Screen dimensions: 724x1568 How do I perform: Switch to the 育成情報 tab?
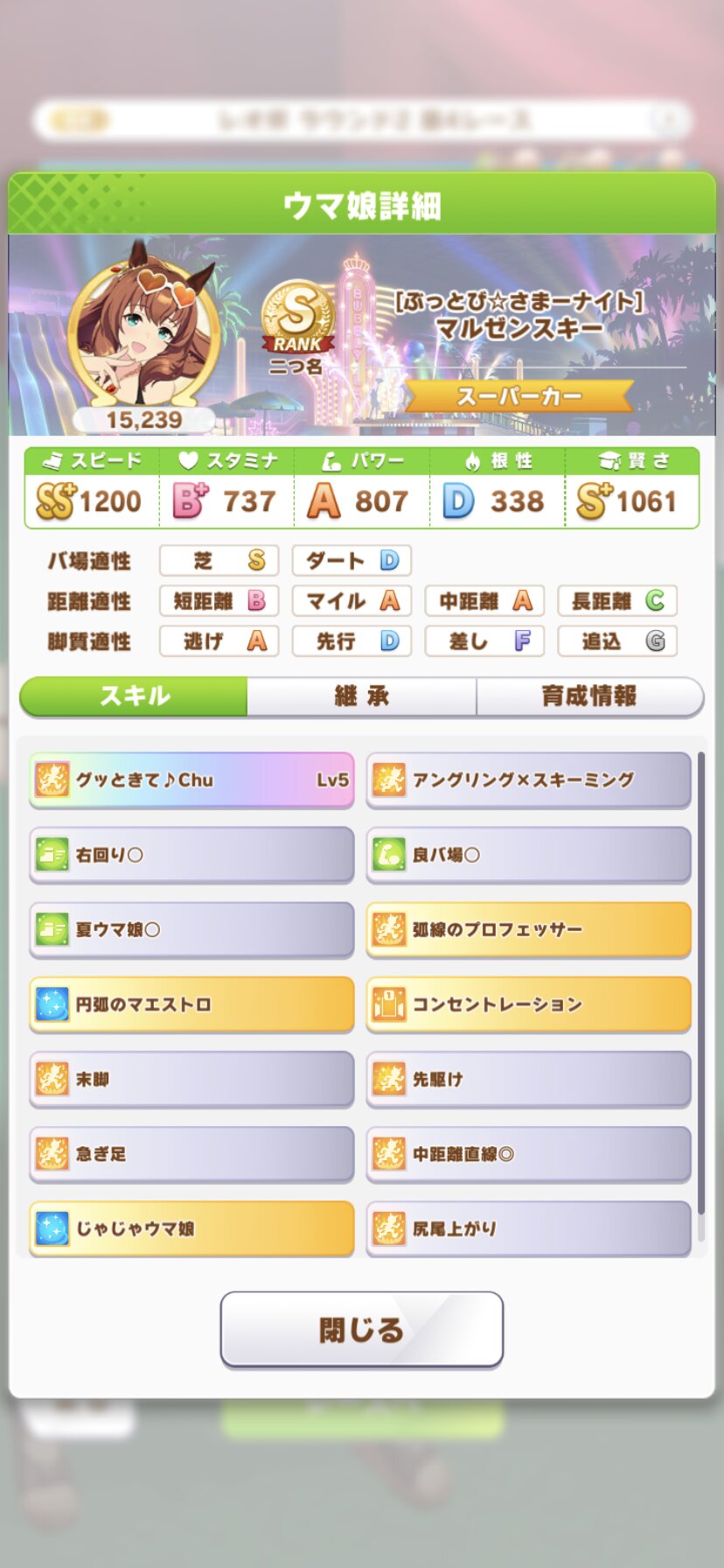click(x=589, y=696)
